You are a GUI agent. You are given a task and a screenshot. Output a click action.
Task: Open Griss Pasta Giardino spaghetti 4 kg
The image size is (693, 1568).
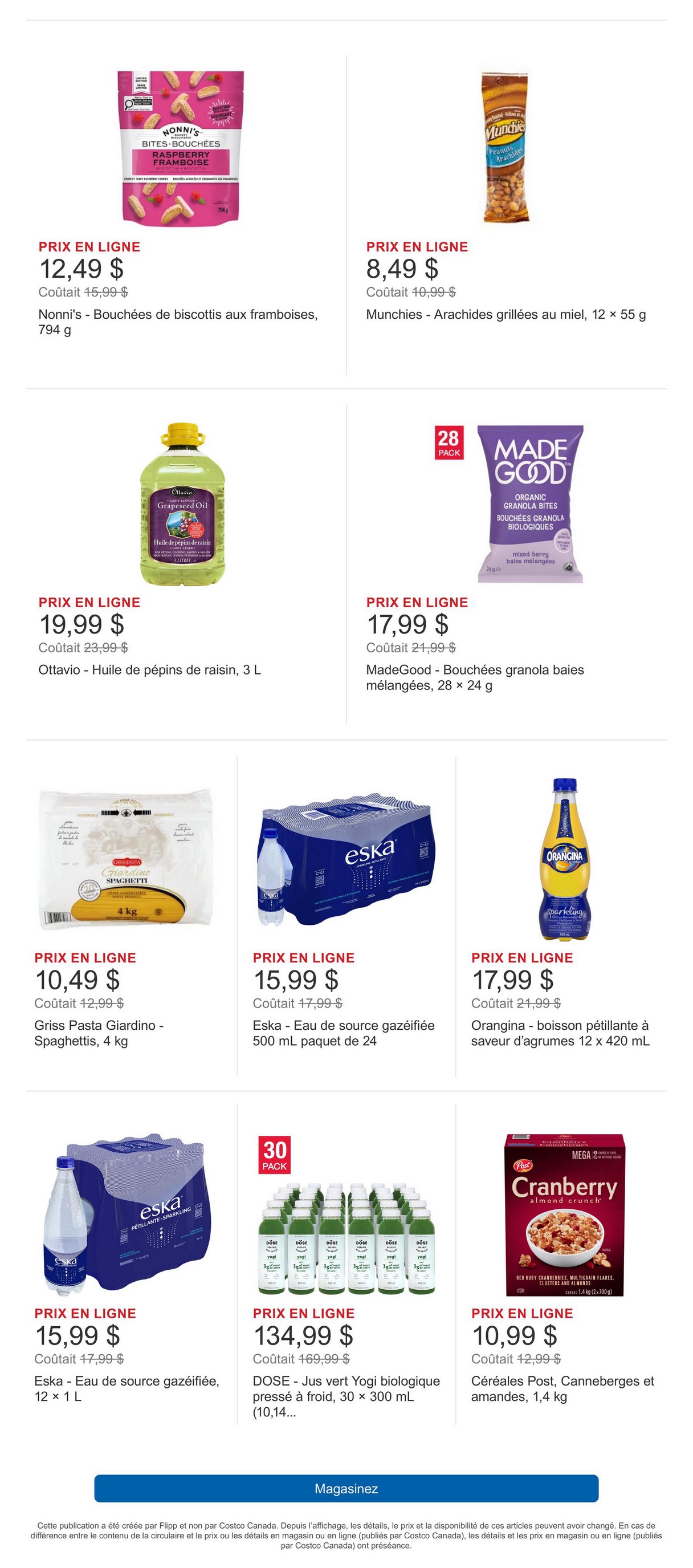[125, 859]
